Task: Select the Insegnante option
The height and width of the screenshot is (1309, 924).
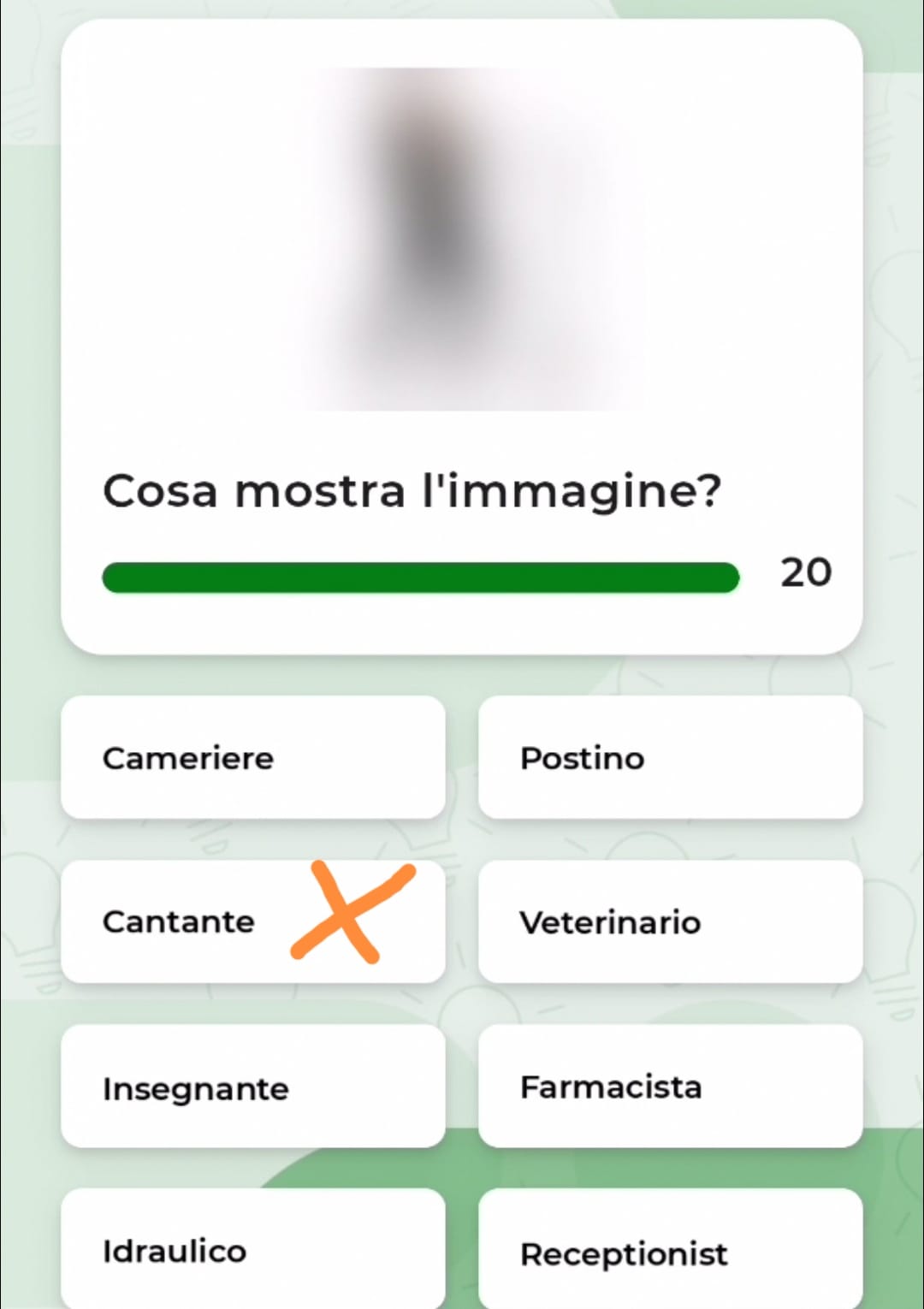Action: (x=252, y=1087)
